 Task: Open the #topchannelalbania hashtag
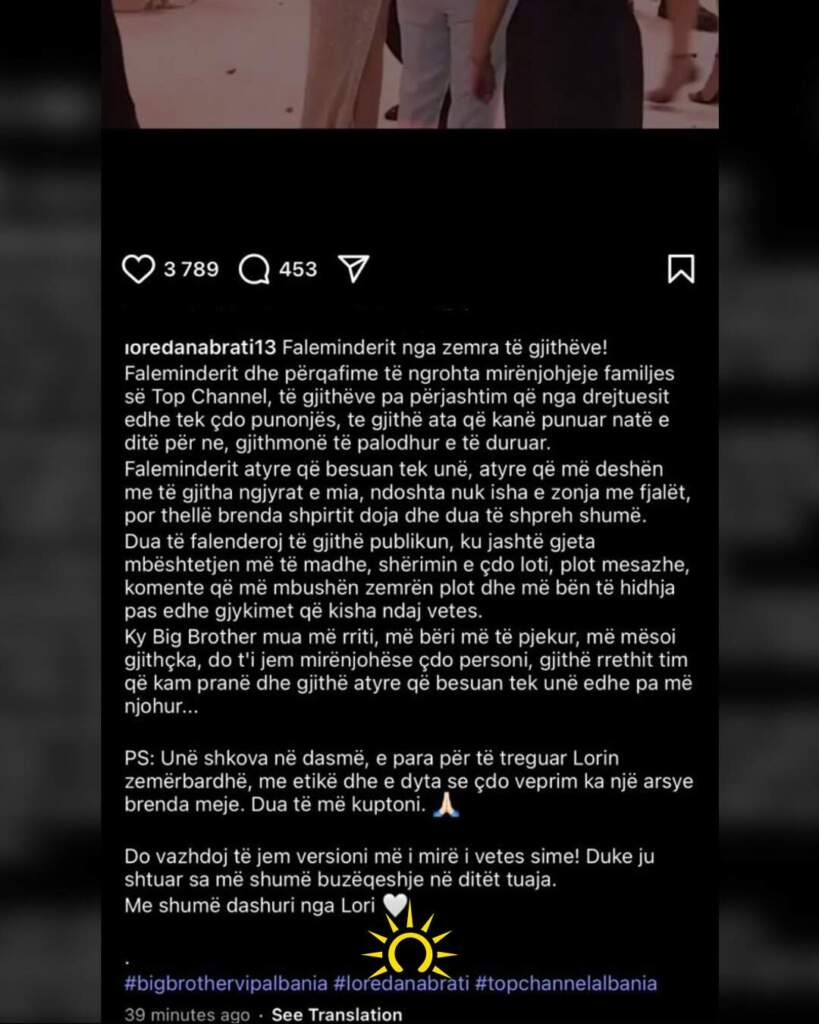click(x=566, y=983)
